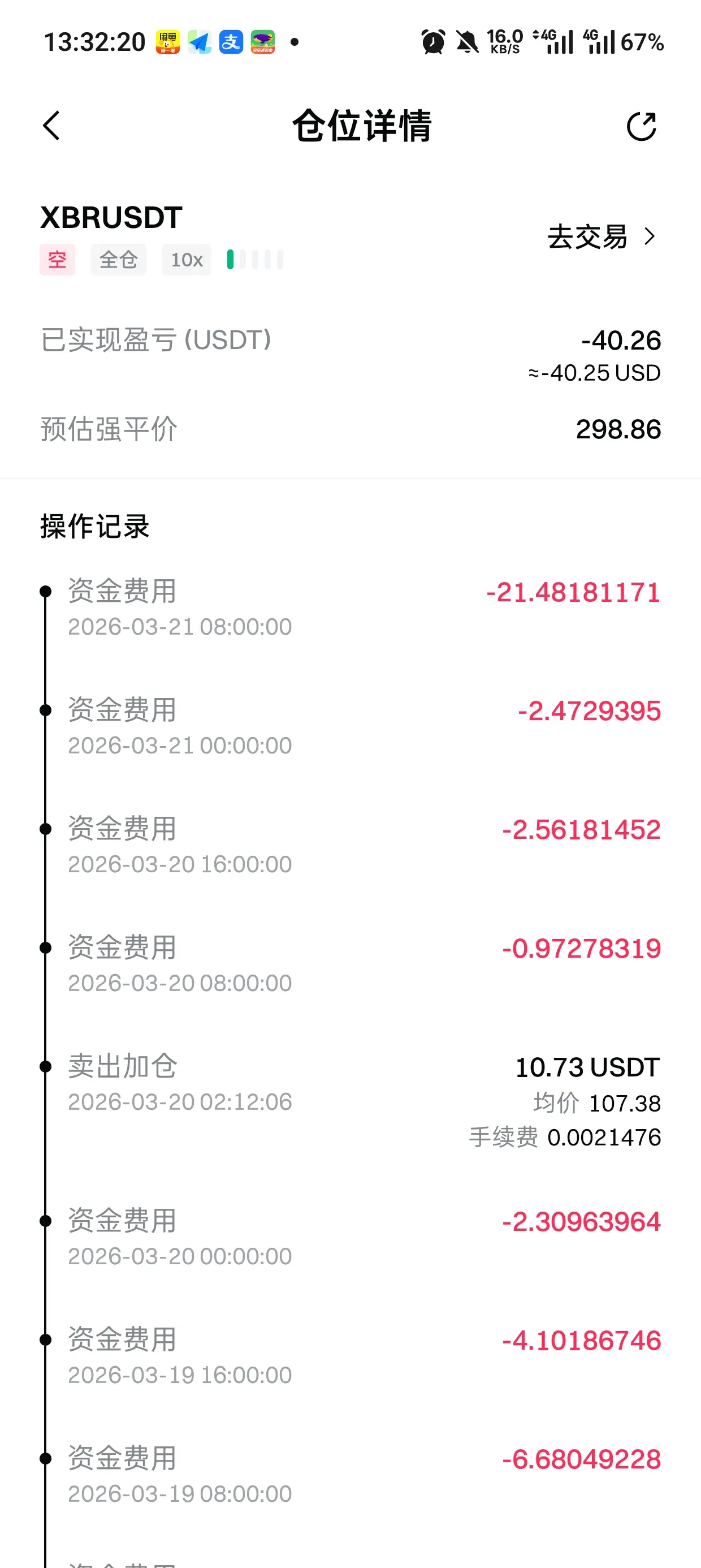
Task: Open 去交易 to trade XBRUSDT
Action: [x=600, y=237]
